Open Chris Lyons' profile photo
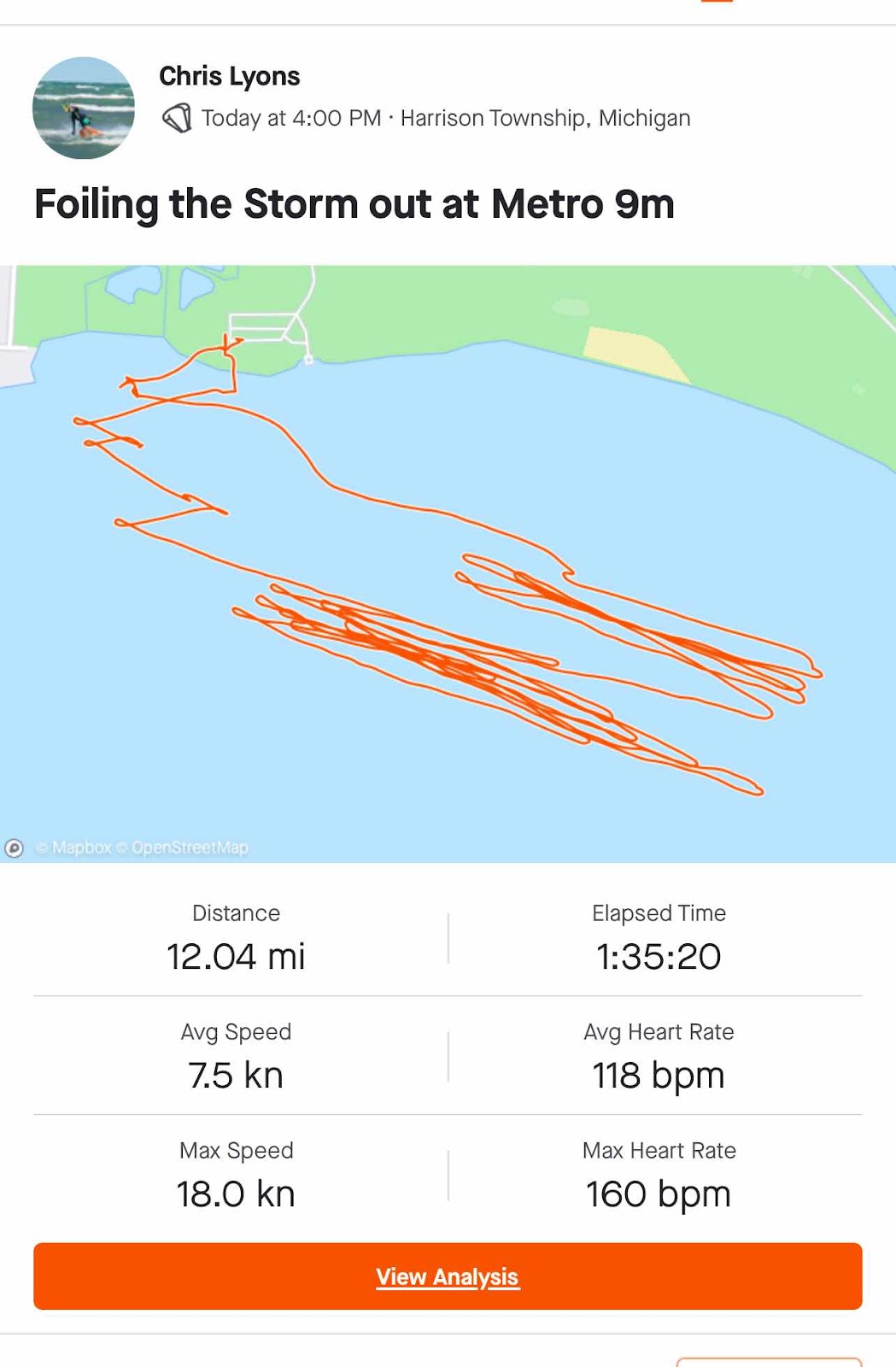The height and width of the screenshot is (1367, 896). tap(84, 108)
